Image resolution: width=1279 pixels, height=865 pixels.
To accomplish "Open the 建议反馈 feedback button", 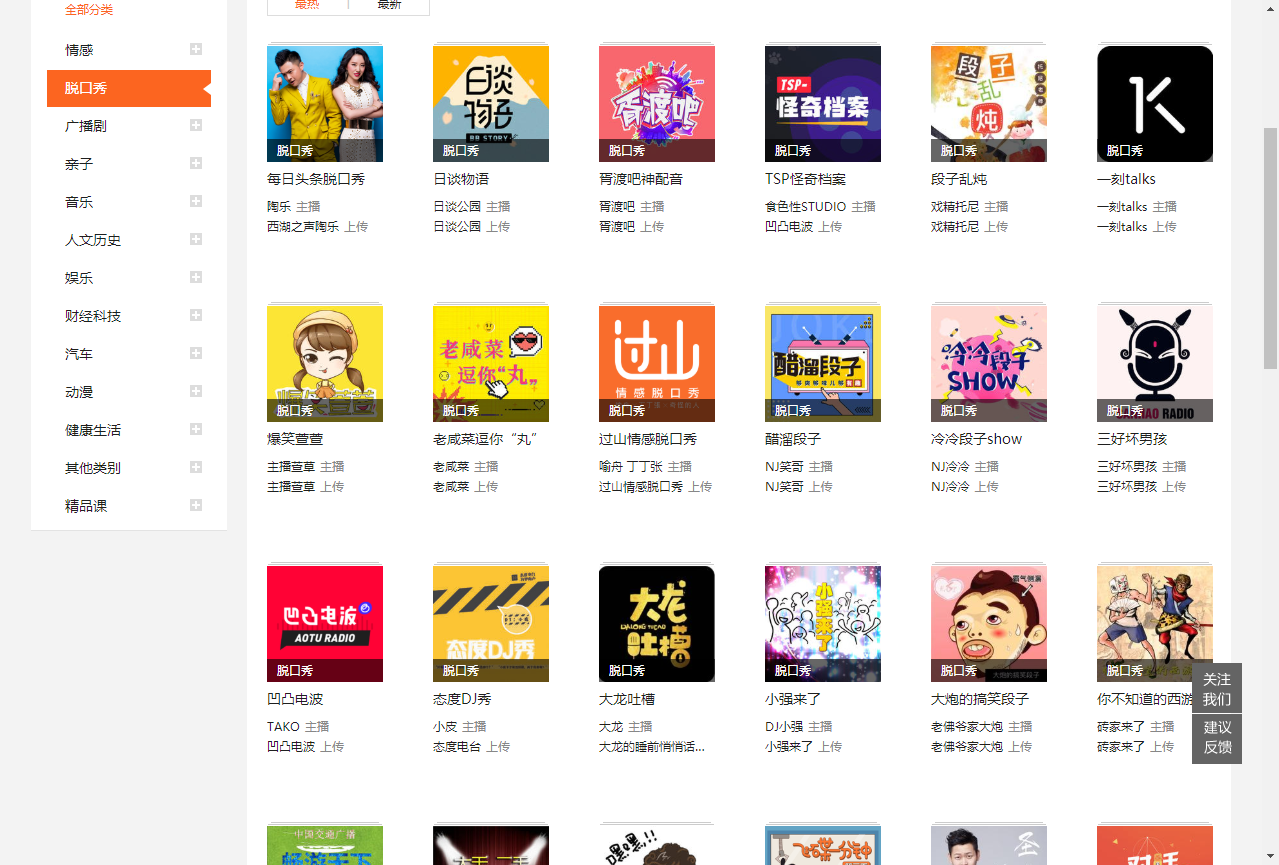I will (x=1216, y=737).
